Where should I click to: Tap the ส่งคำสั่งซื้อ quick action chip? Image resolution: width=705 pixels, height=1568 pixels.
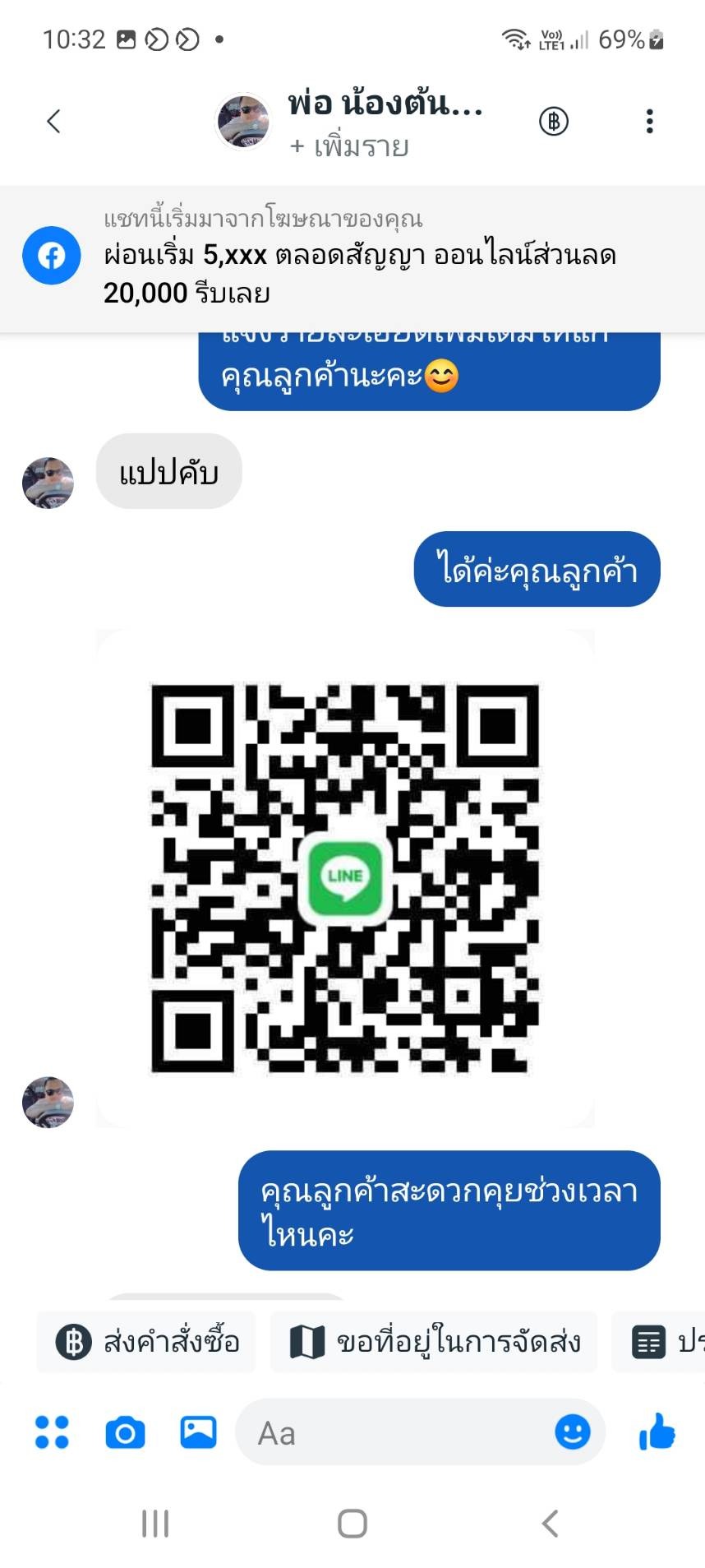147,1343
